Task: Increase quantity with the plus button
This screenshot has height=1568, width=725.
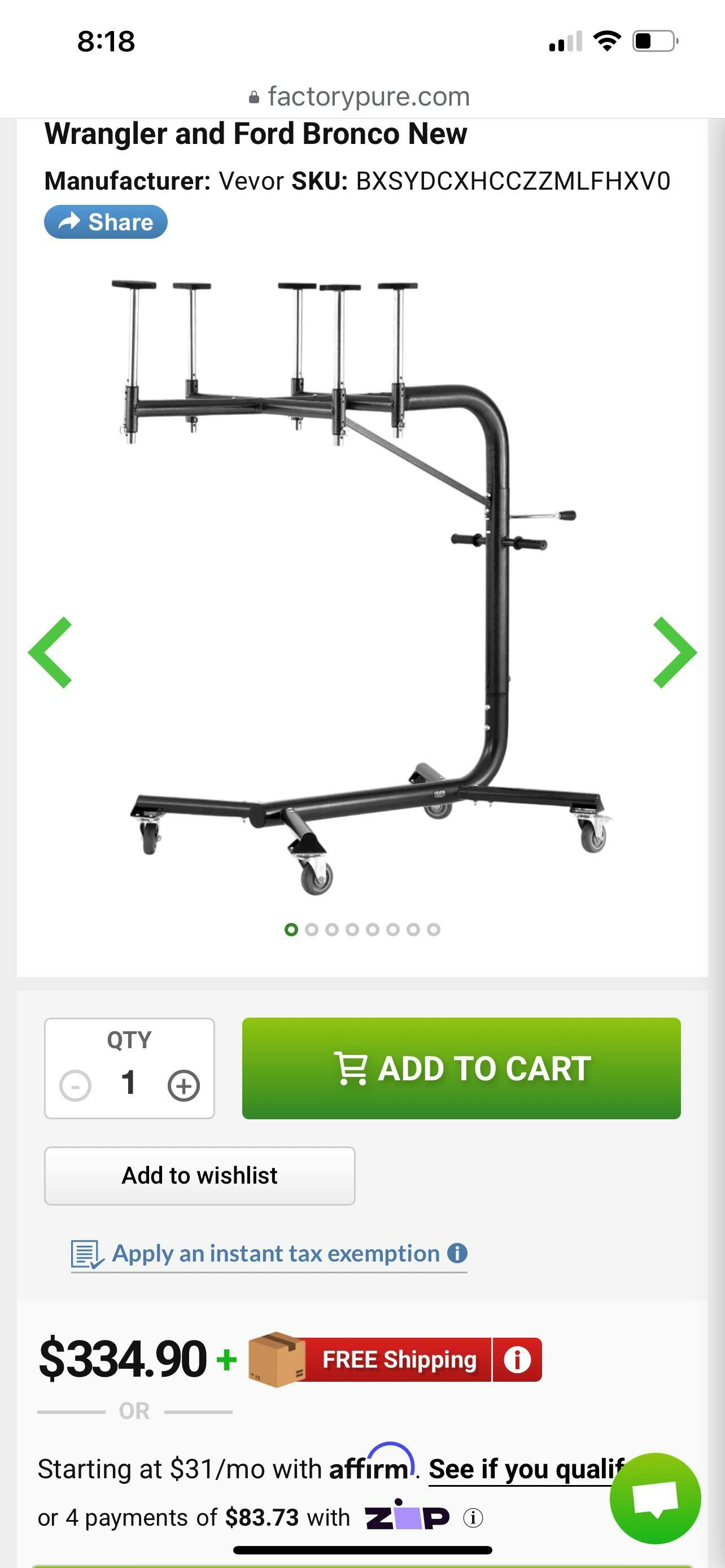Action: (184, 1085)
